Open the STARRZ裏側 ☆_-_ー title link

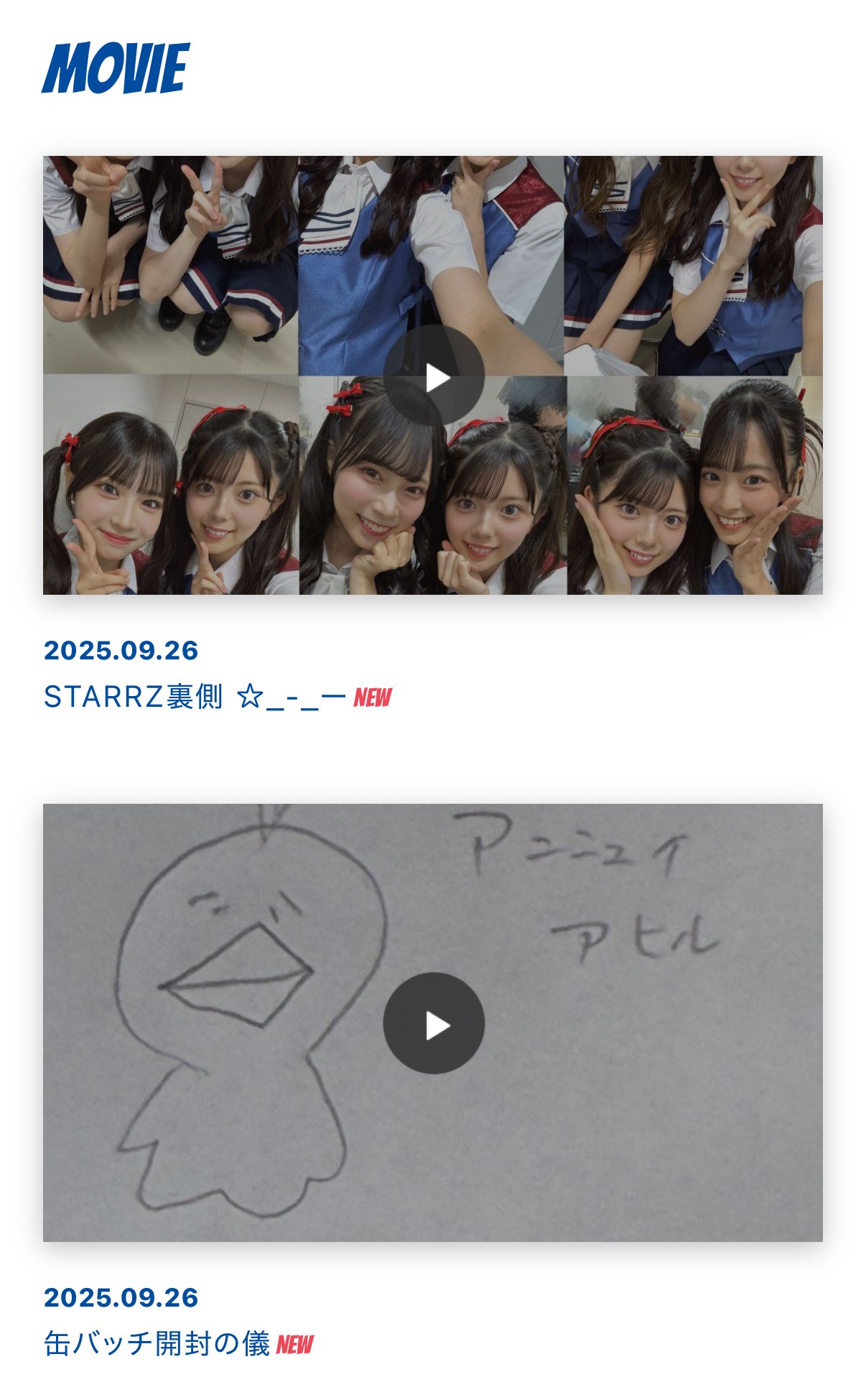195,697
